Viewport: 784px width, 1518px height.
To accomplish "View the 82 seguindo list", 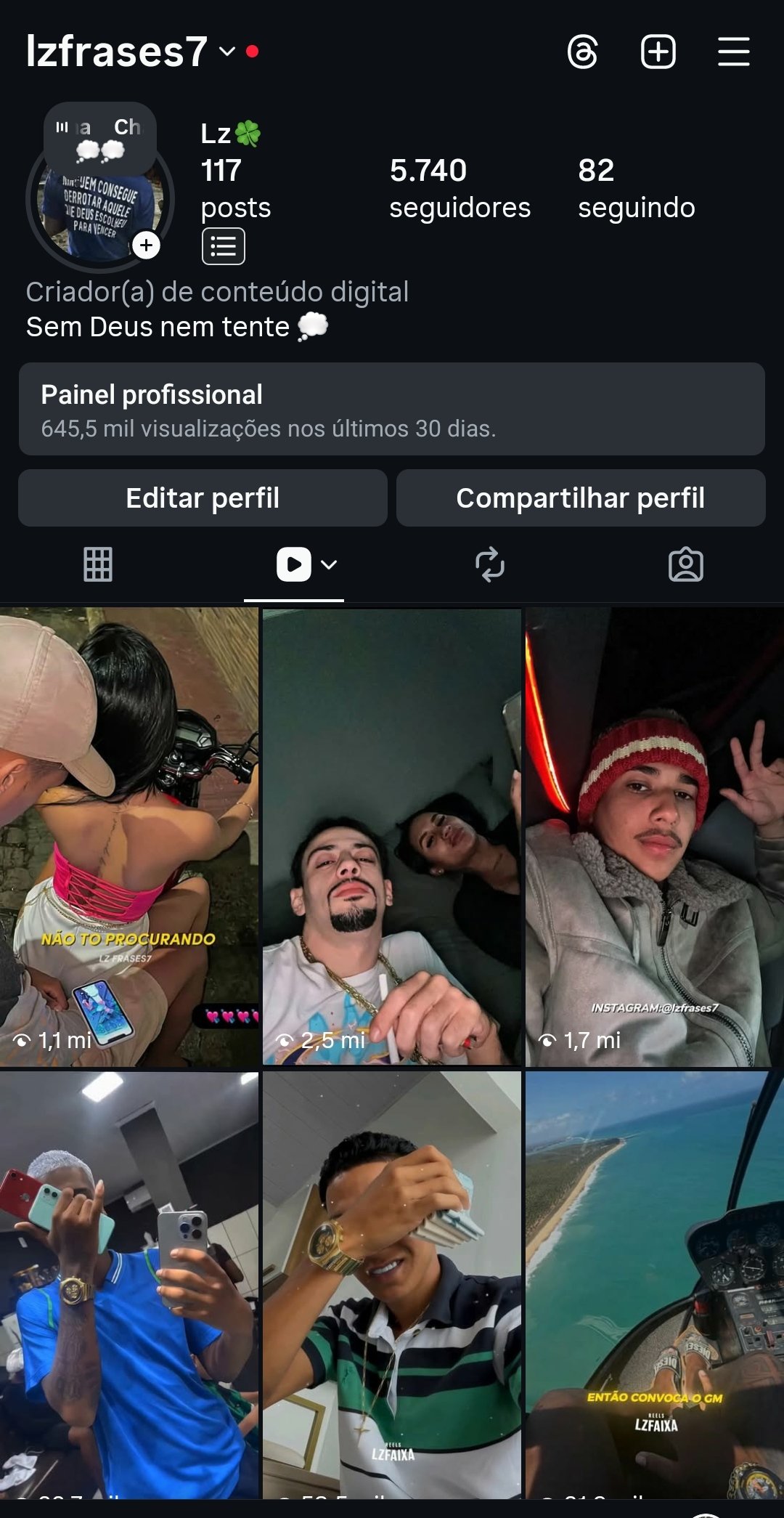I will (636, 189).
